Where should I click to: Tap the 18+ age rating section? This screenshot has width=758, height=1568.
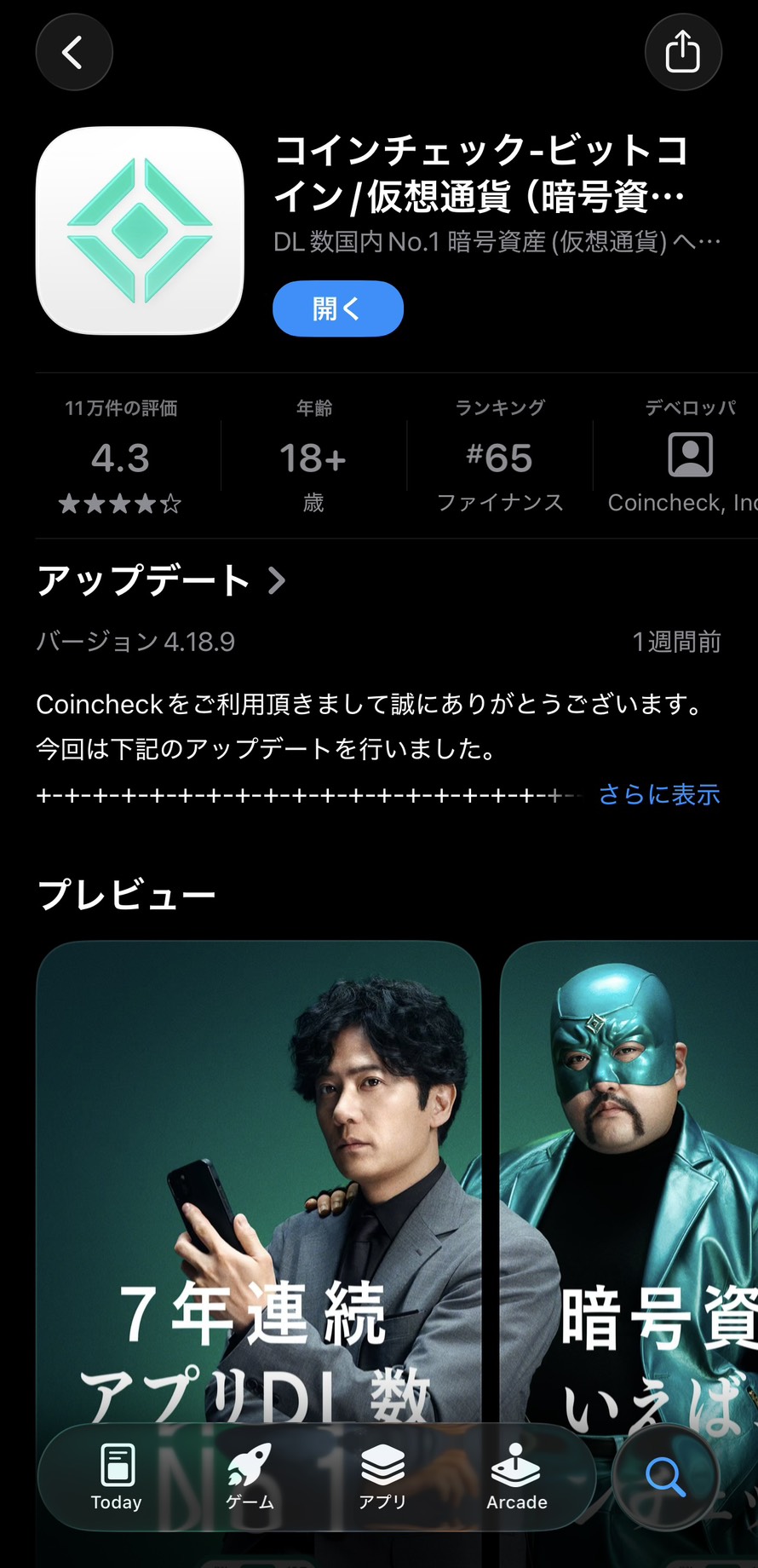[313, 458]
